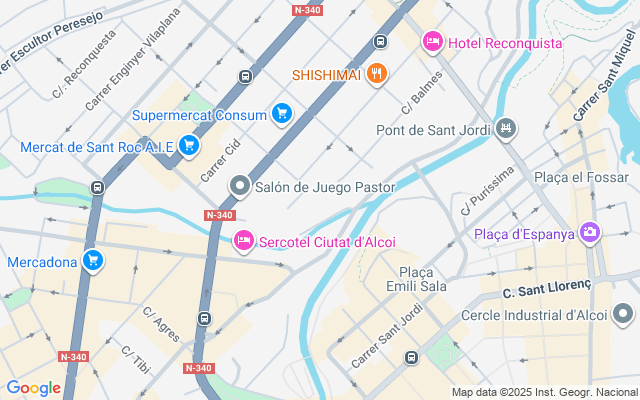Tap the Mercadona supermarket marker
Screen dimensions: 640x400
[93, 261]
